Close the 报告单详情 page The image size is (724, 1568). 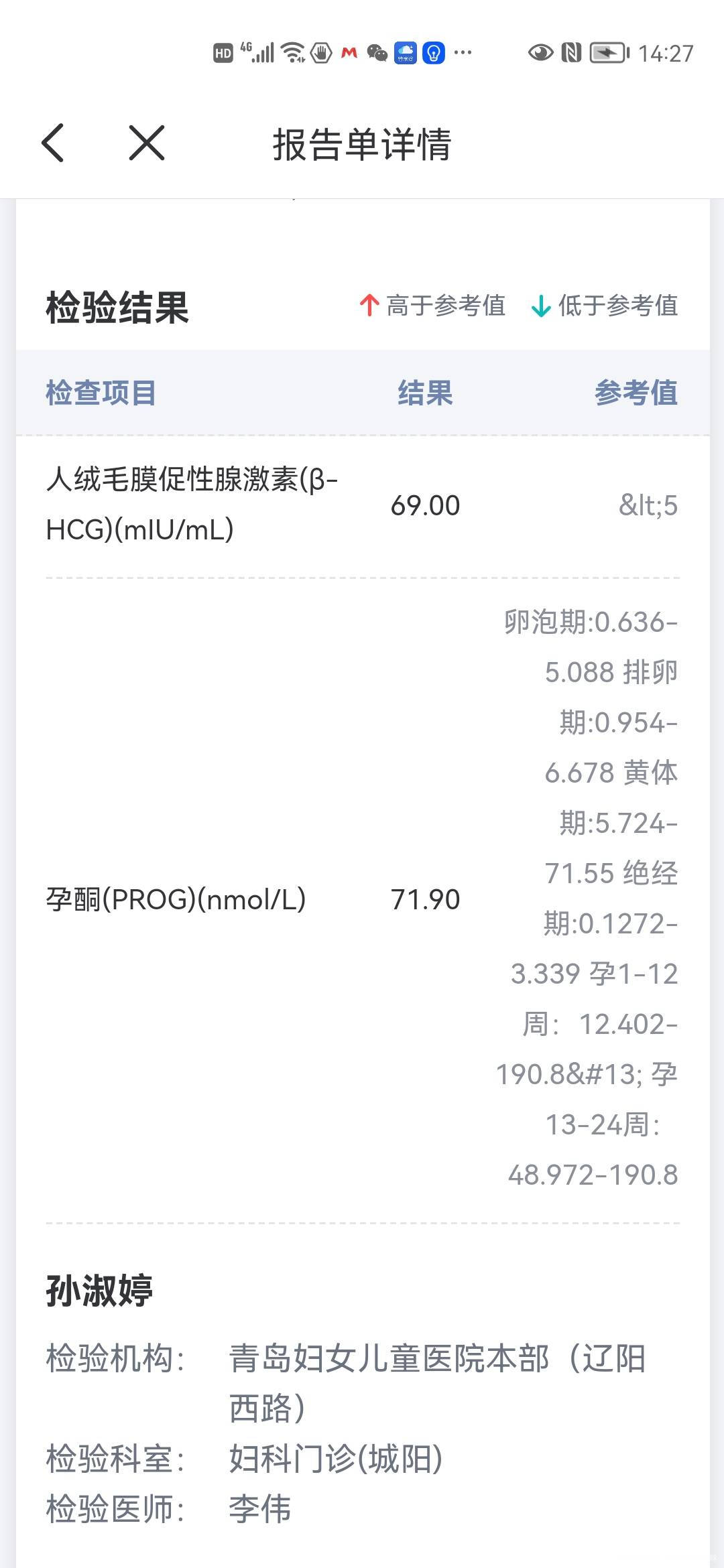pyautogui.click(x=146, y=143)
